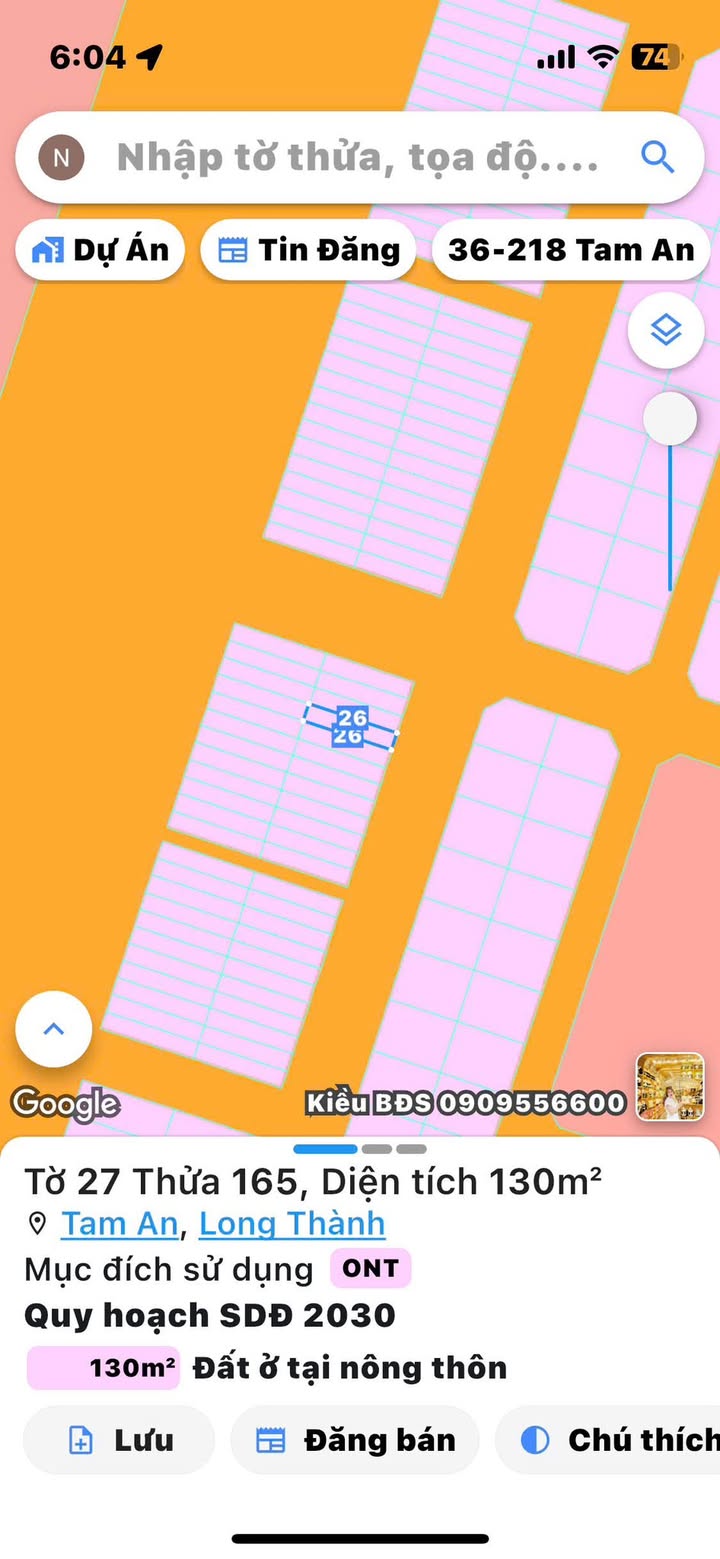Save the parcel with Lưu
Screen dimensions: 720x1559
pyautogui.click(x=119, y=1440)
